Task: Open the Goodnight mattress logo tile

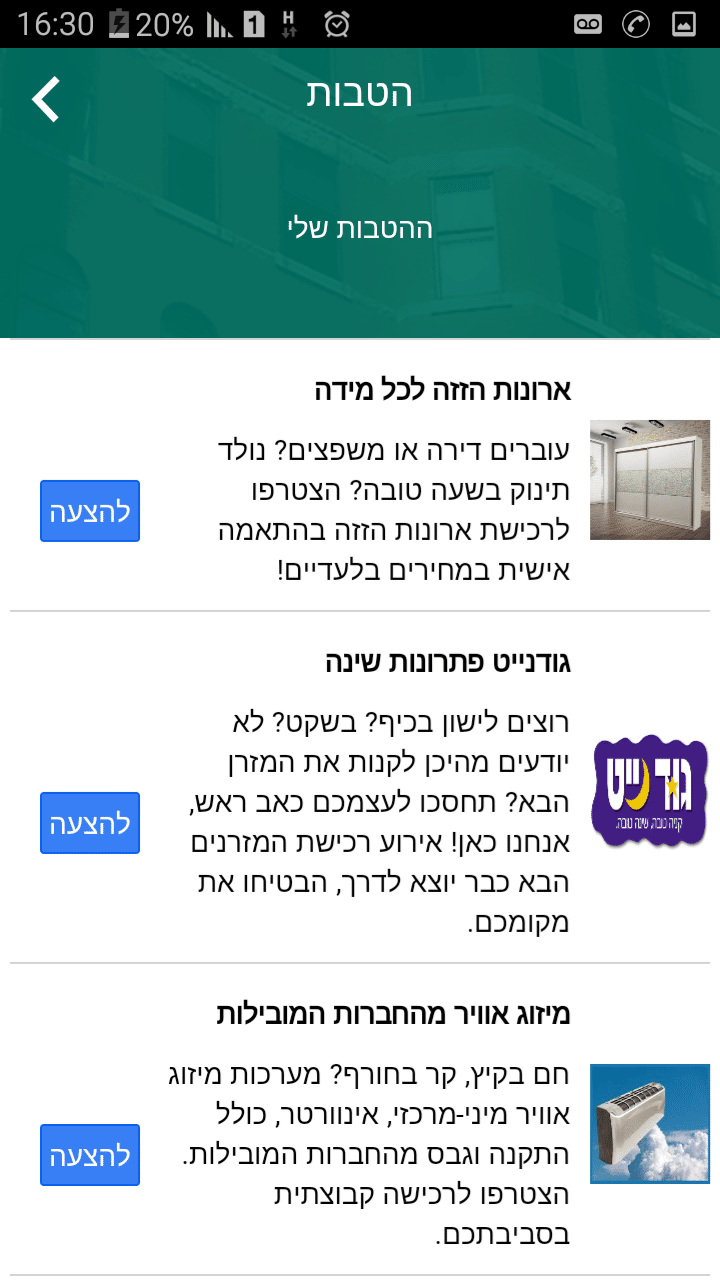Action: tap(649, 792)
